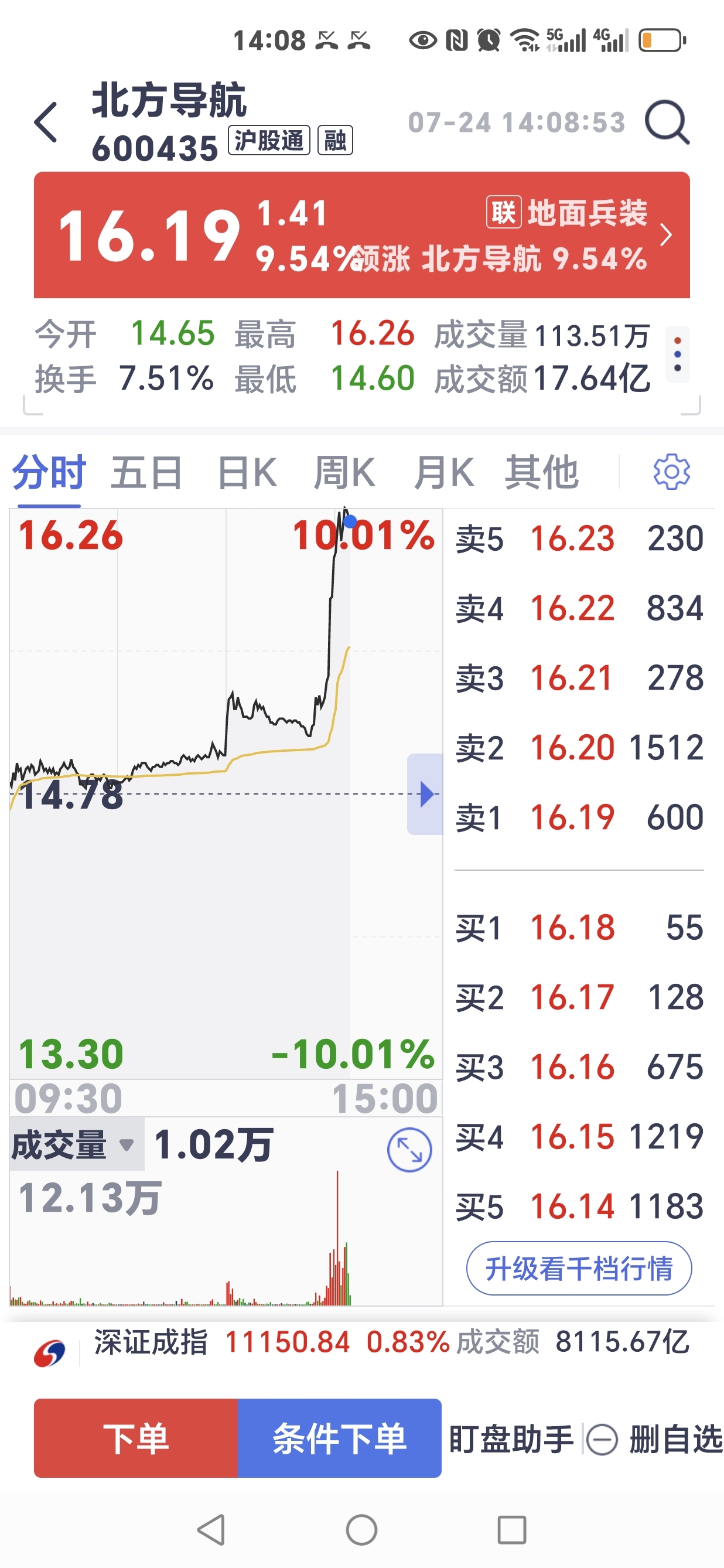Tap the red 下单 button

click(x=136, y=1438)
